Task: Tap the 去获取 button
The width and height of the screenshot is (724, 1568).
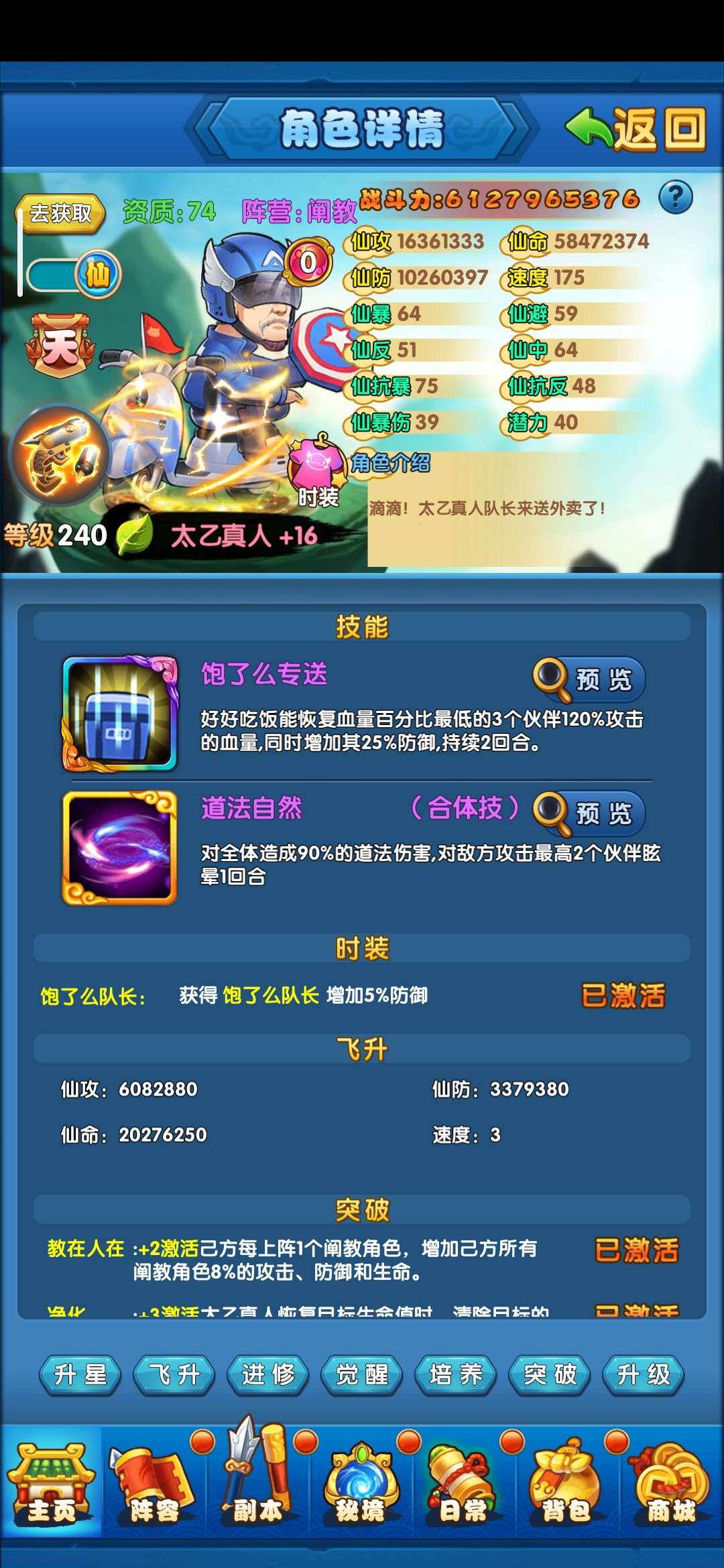Action: [x=60, y=214]
